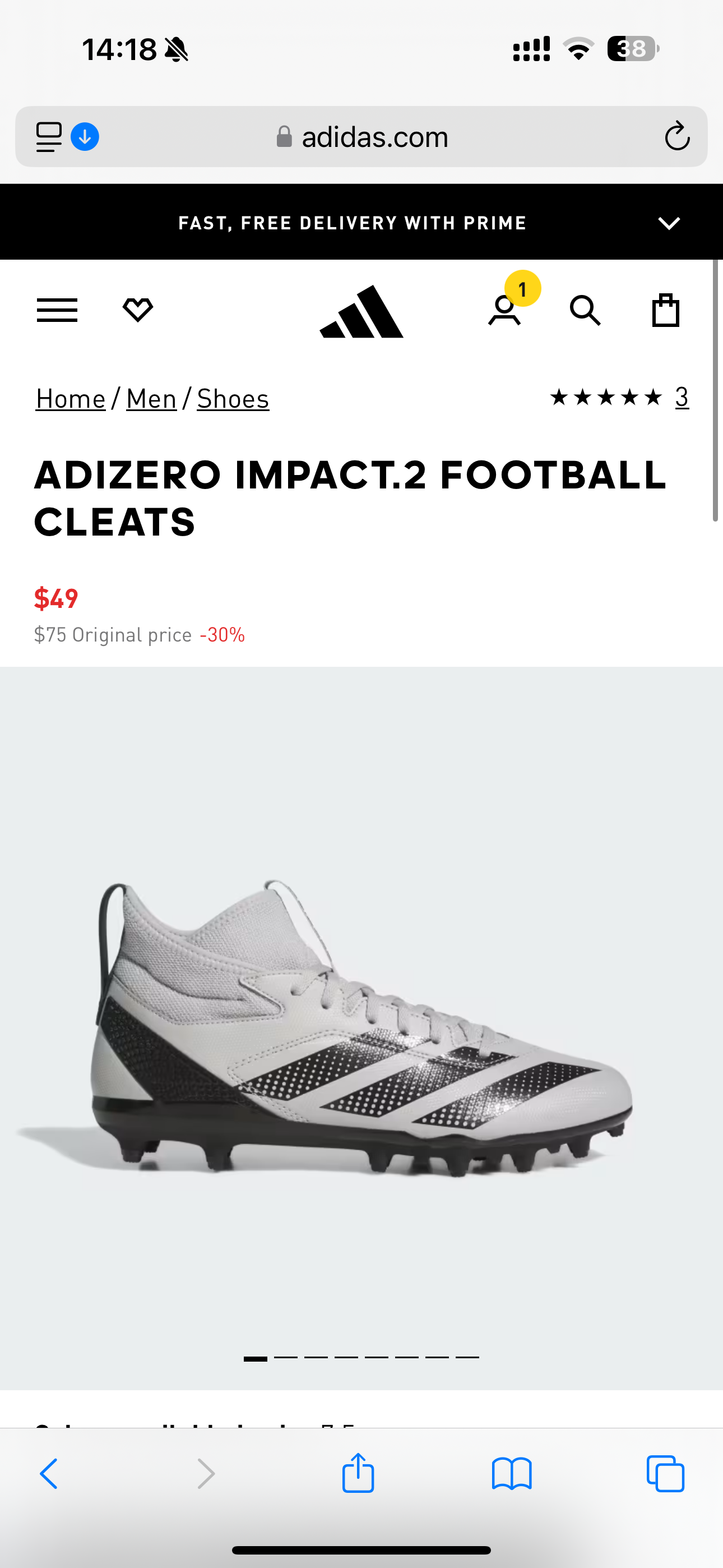Screen dimensions: 723x1568
Task: Go to the Home breadcrumb link
Action: click(x=71, y=399)
